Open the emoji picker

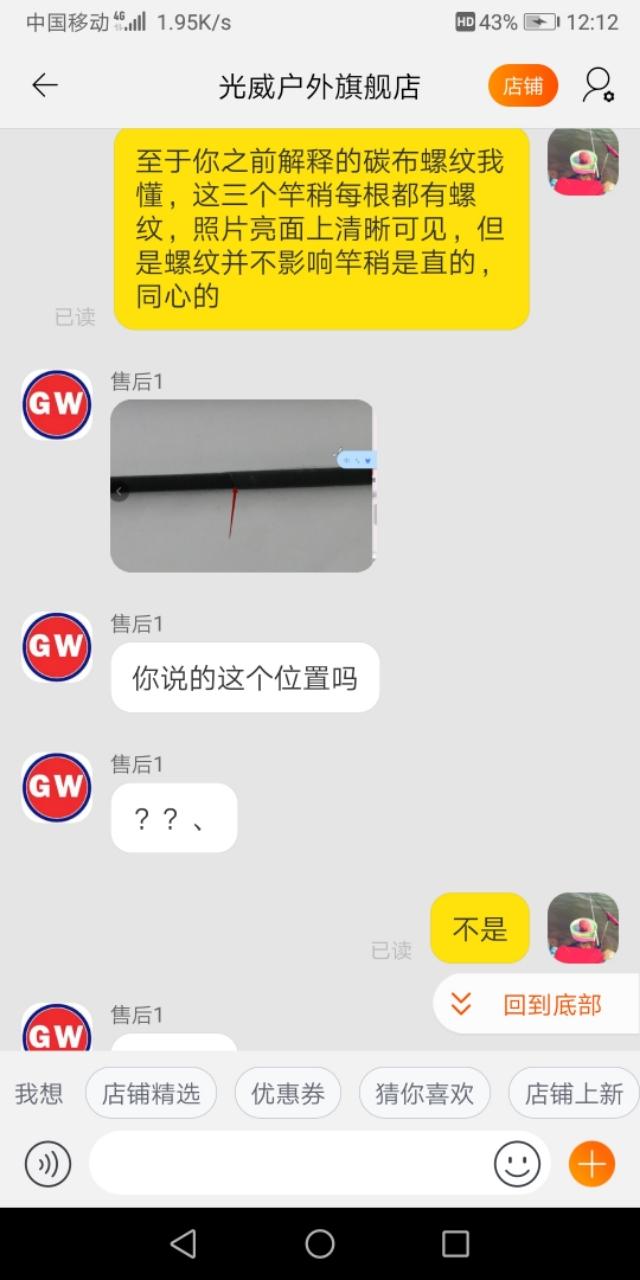(517, 1164)
